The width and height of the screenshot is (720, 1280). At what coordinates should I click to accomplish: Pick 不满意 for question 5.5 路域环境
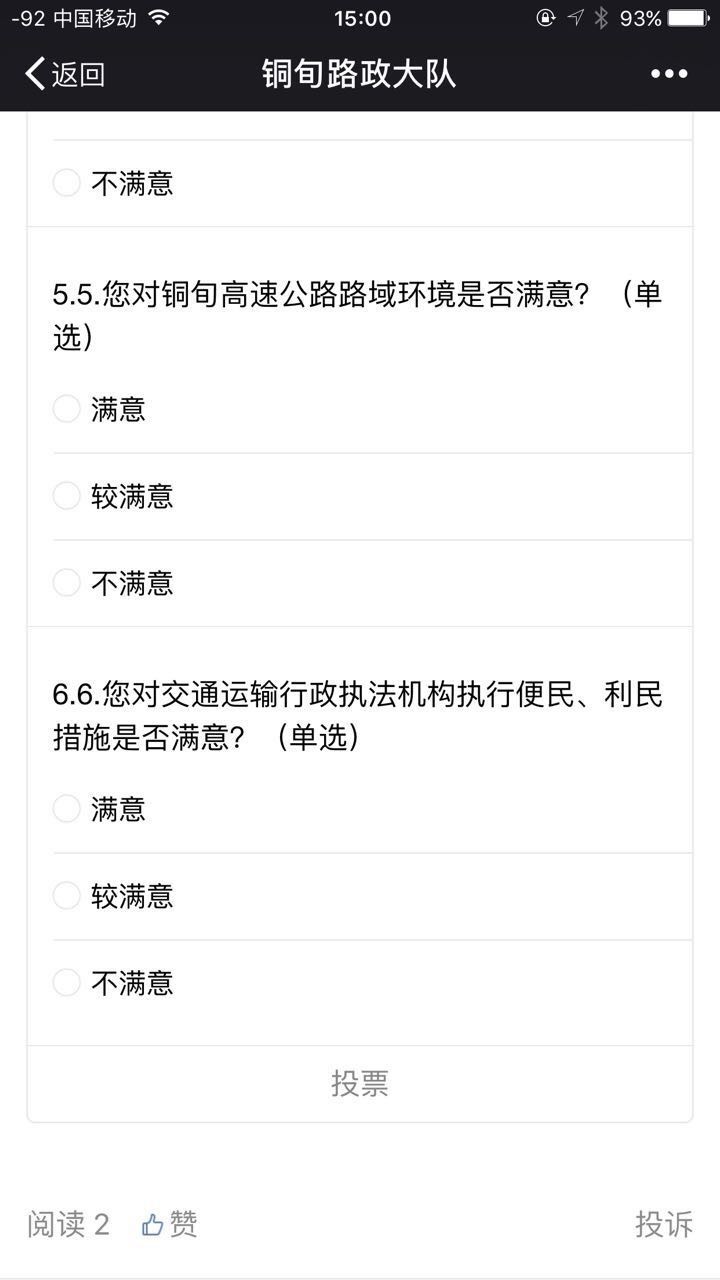pos(372,583)
